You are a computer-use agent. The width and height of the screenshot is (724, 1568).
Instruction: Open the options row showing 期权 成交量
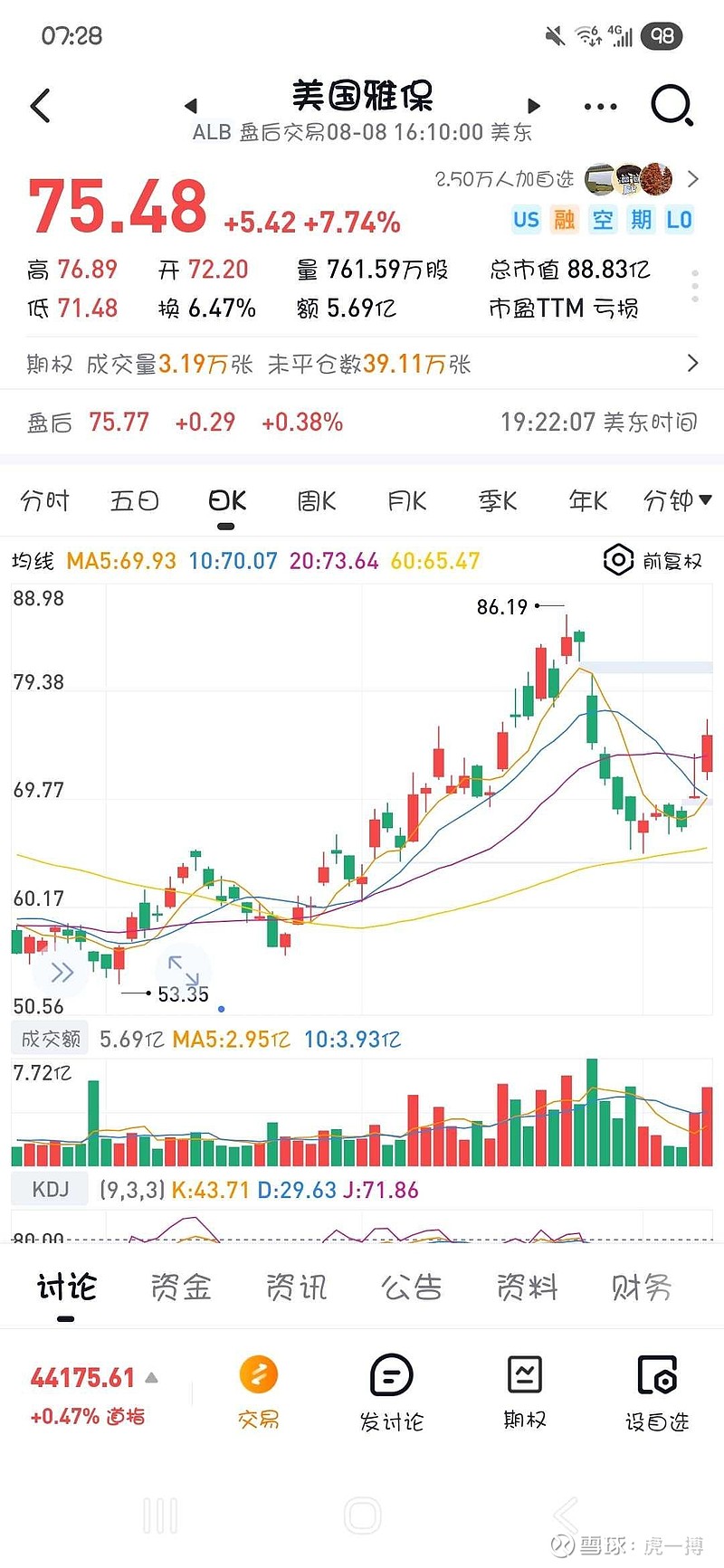[x=362, y=364]
